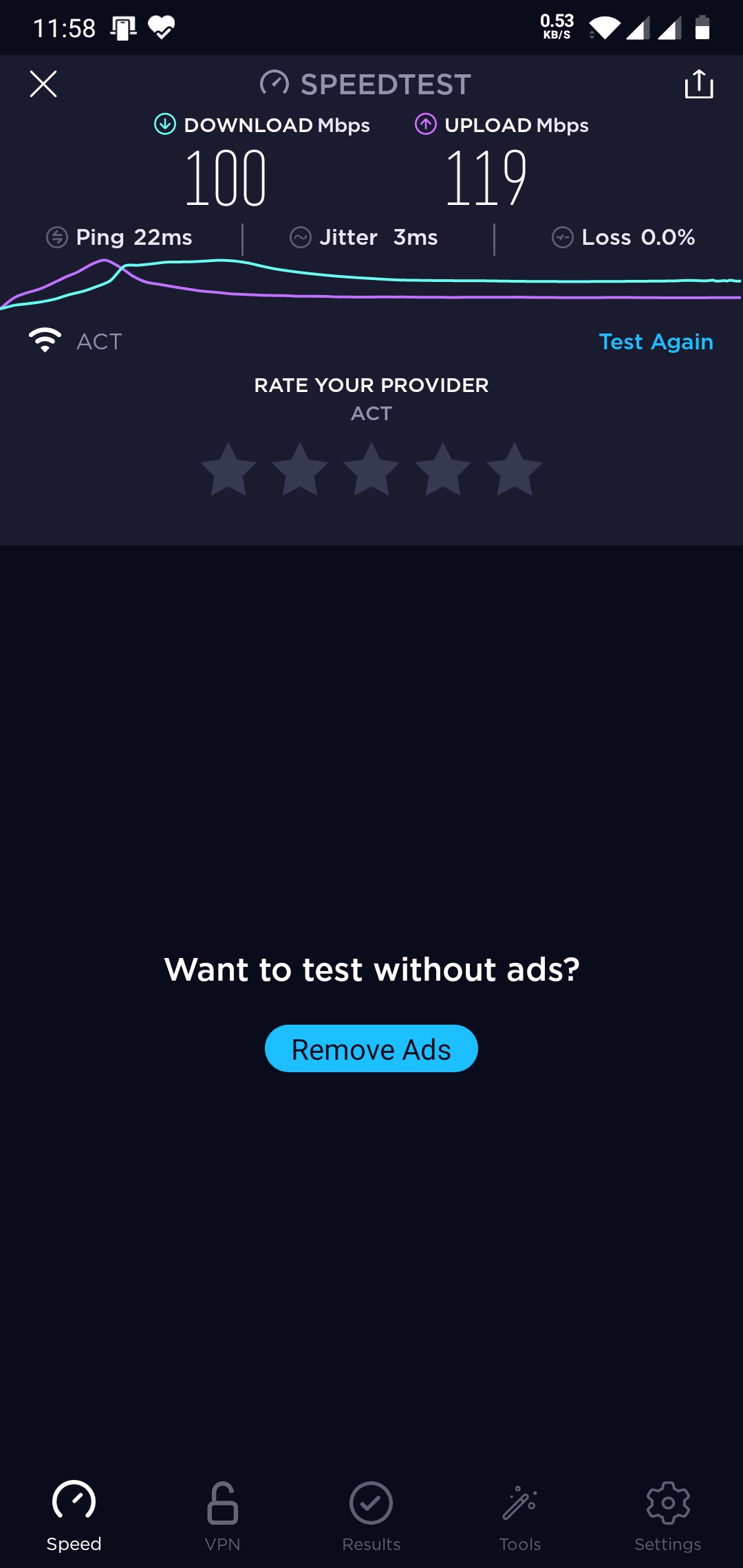Share the speed test result
This screenshot has height=1568, width=743.
pyautogui.click(x=698, y=84)
